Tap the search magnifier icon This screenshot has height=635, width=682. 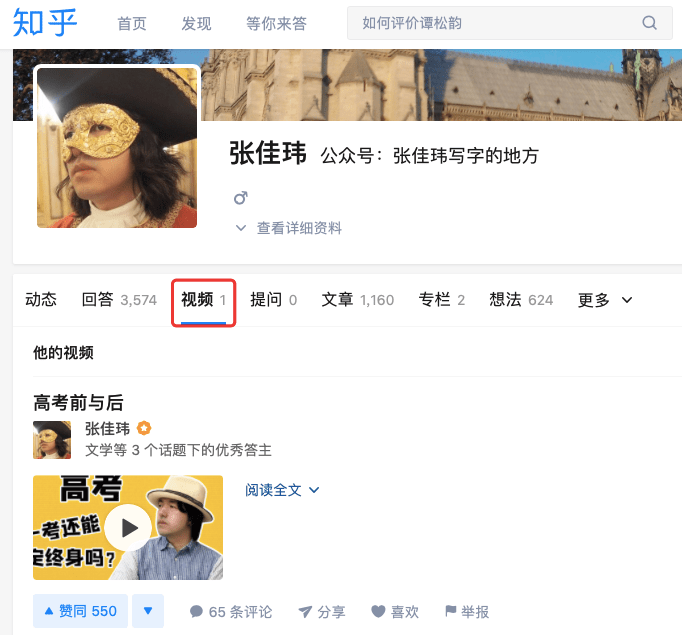coord(650,23)
